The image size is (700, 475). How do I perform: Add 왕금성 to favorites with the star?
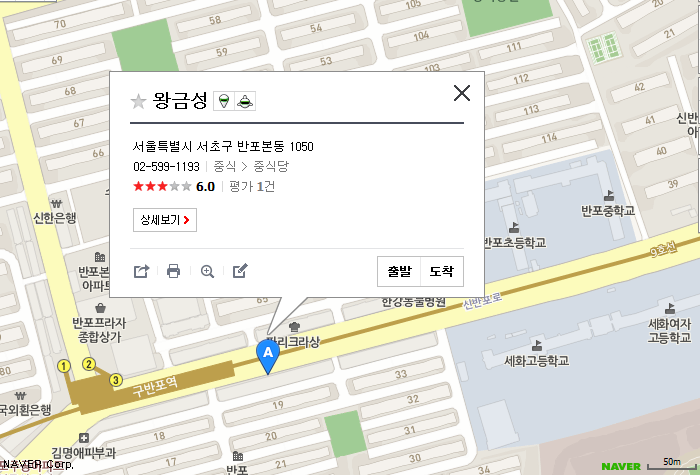click(139, 100)
